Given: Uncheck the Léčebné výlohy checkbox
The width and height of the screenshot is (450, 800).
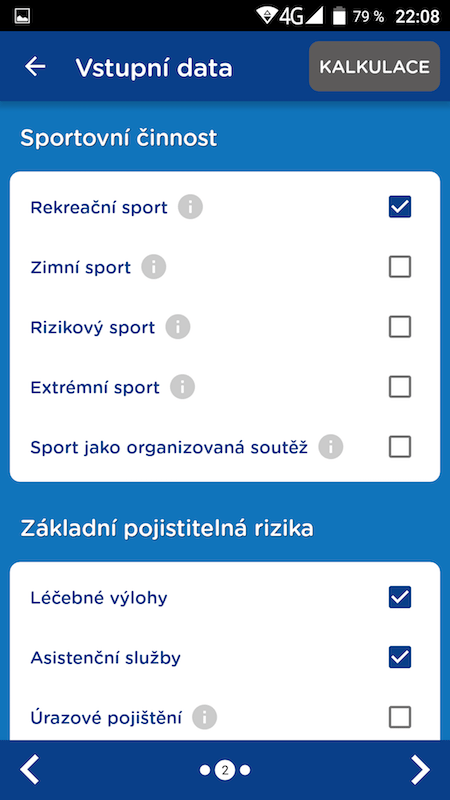Looking at the screenshot, I should [x=400, y=597].
